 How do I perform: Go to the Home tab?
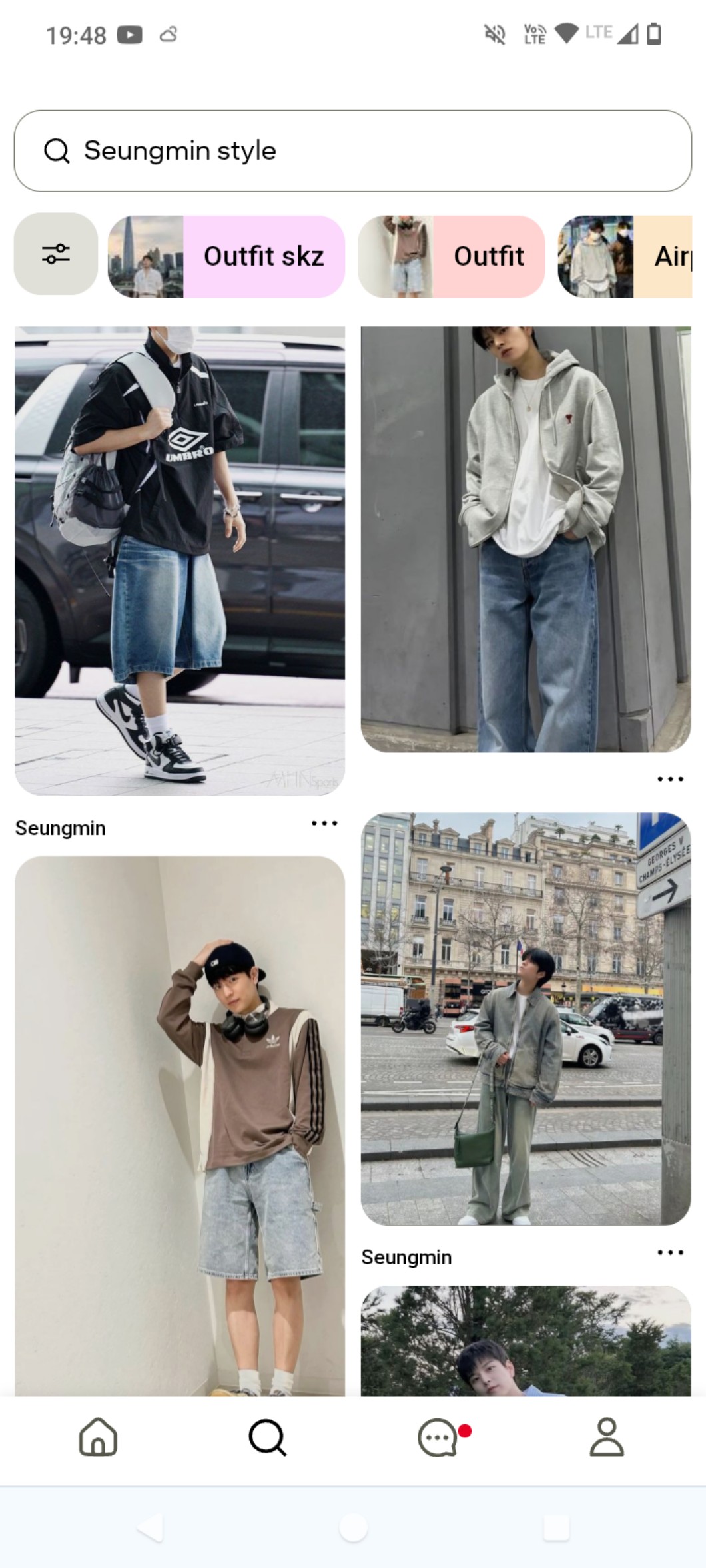coord(98,1437)
